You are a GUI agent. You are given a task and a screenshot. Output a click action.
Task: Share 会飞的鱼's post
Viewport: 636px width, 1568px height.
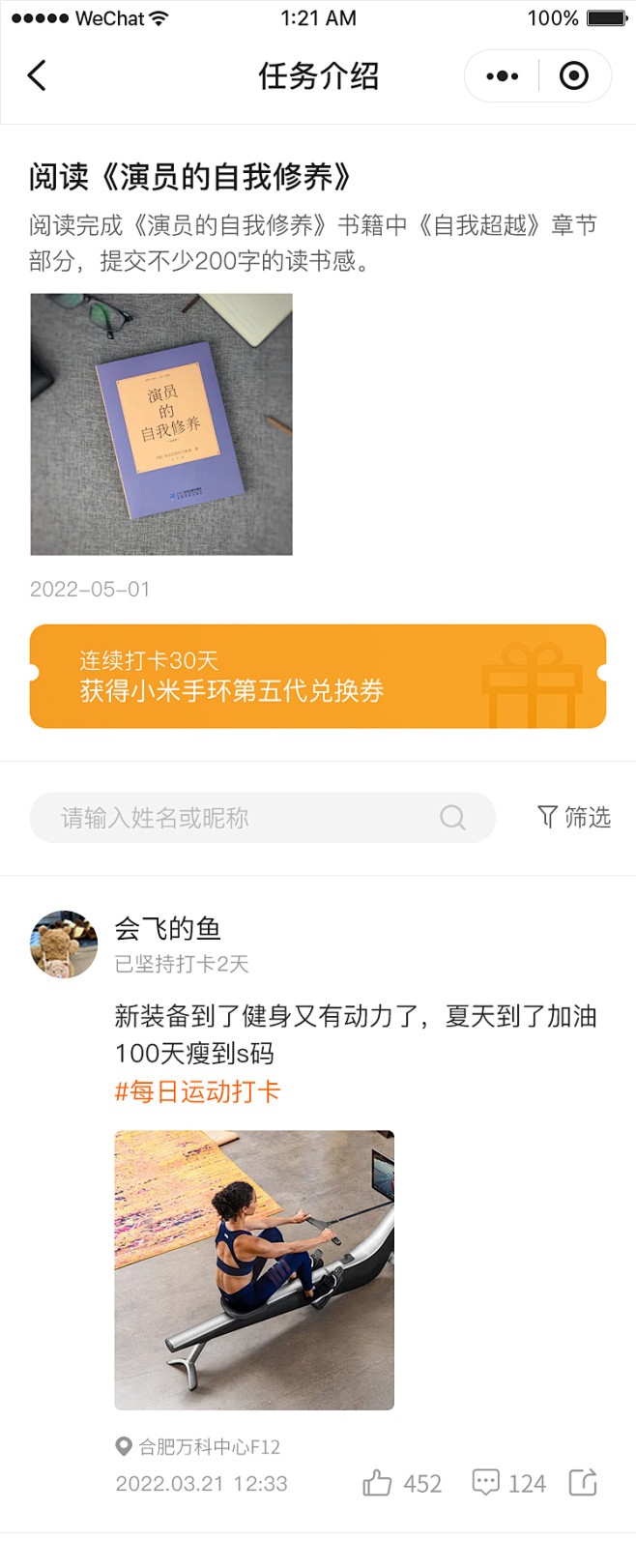click(583, 1482)
